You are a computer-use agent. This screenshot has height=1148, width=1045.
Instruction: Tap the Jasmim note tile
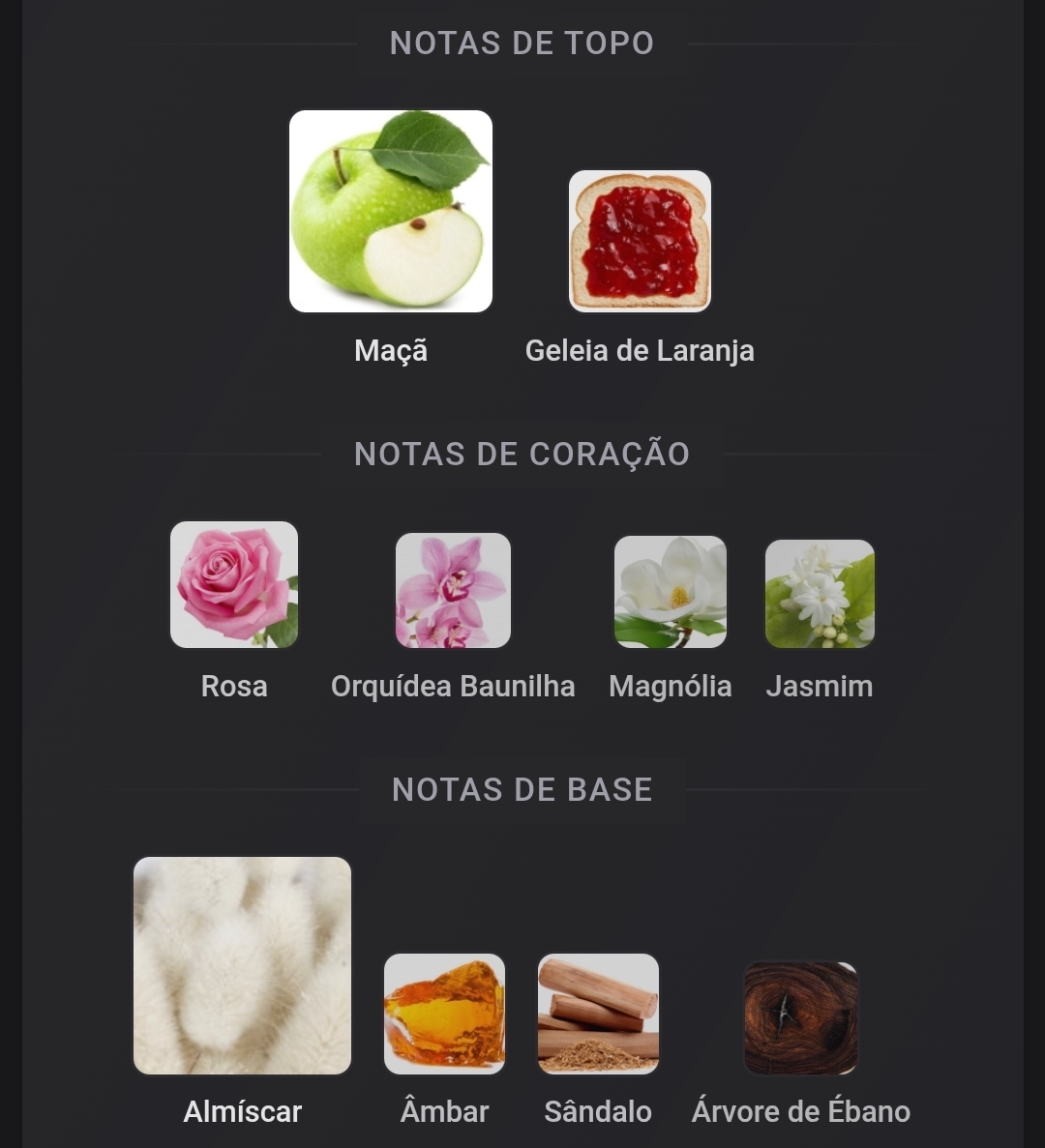point(820,594)
